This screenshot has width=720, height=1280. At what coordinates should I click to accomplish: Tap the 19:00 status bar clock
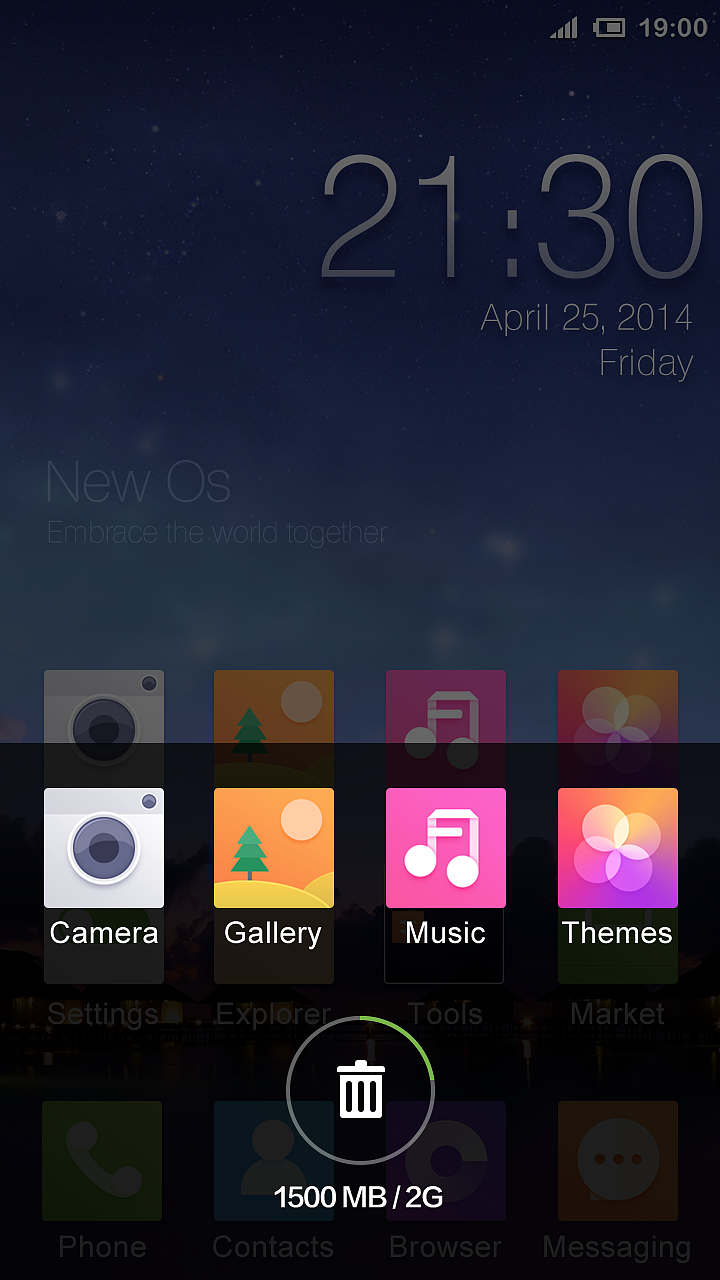[x=666, y=28]
